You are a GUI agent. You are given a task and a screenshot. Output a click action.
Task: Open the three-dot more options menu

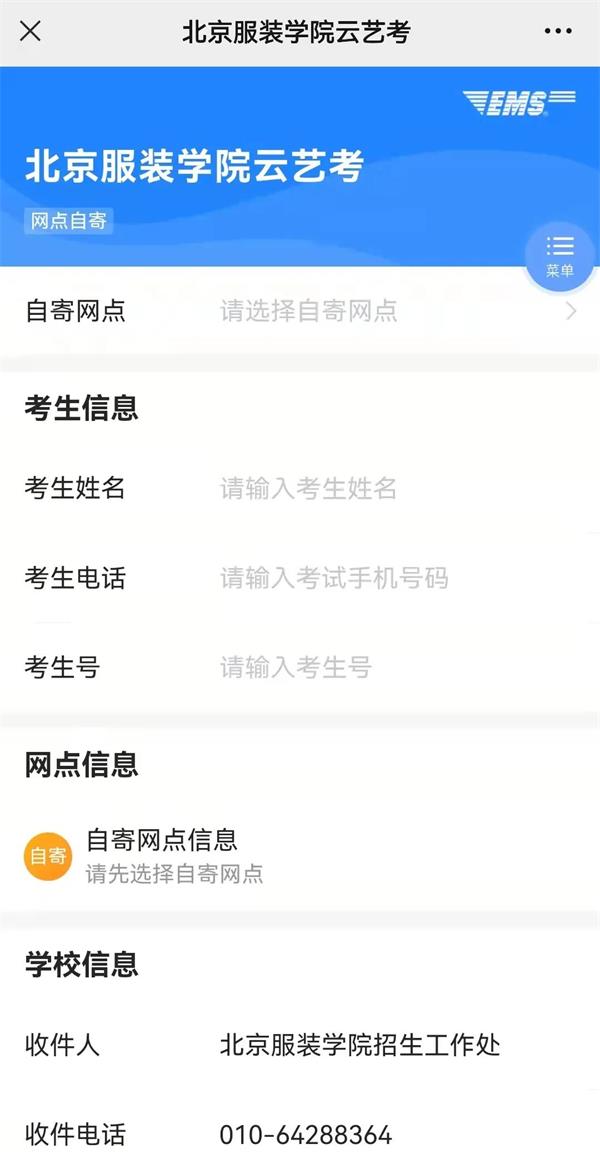point(558,32)
